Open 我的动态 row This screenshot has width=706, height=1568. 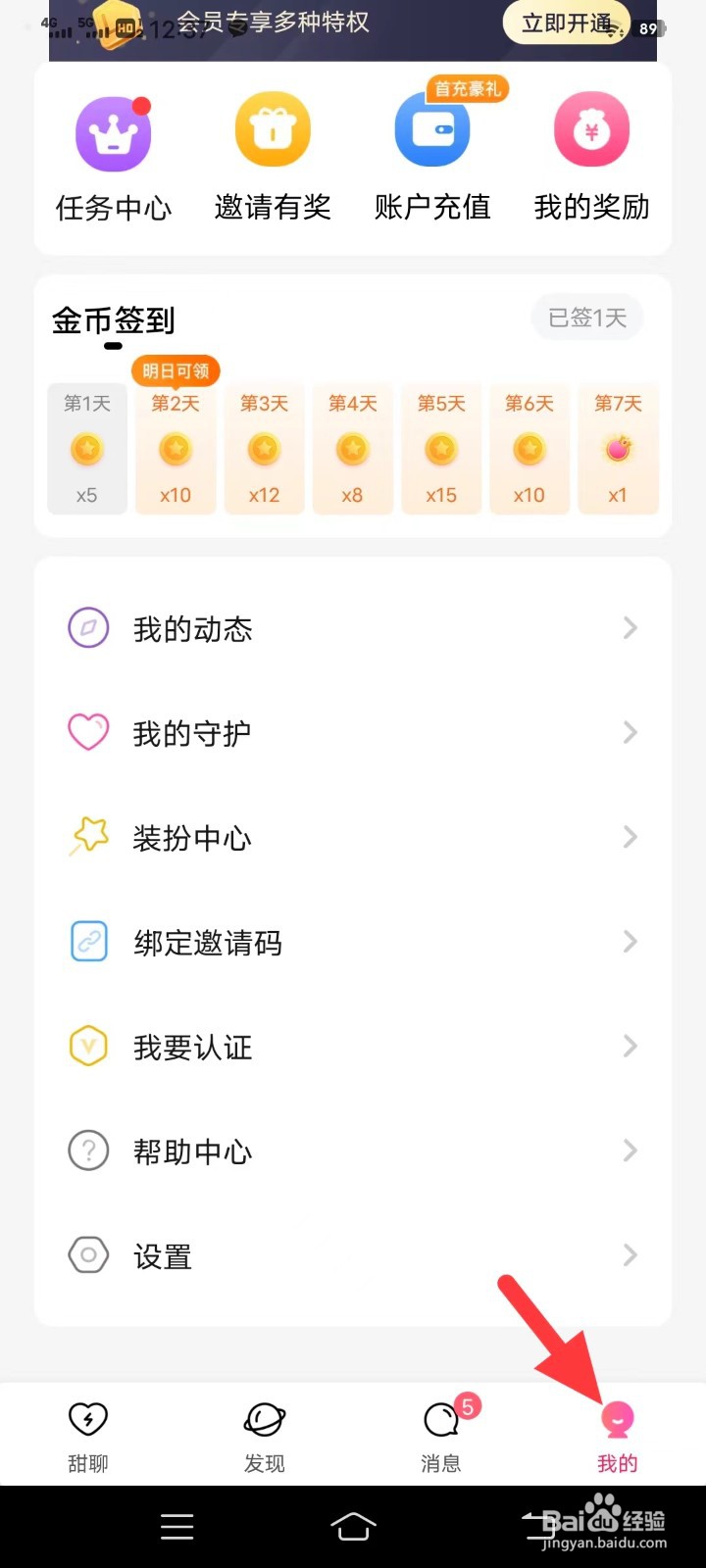click(x=353, y=628)
